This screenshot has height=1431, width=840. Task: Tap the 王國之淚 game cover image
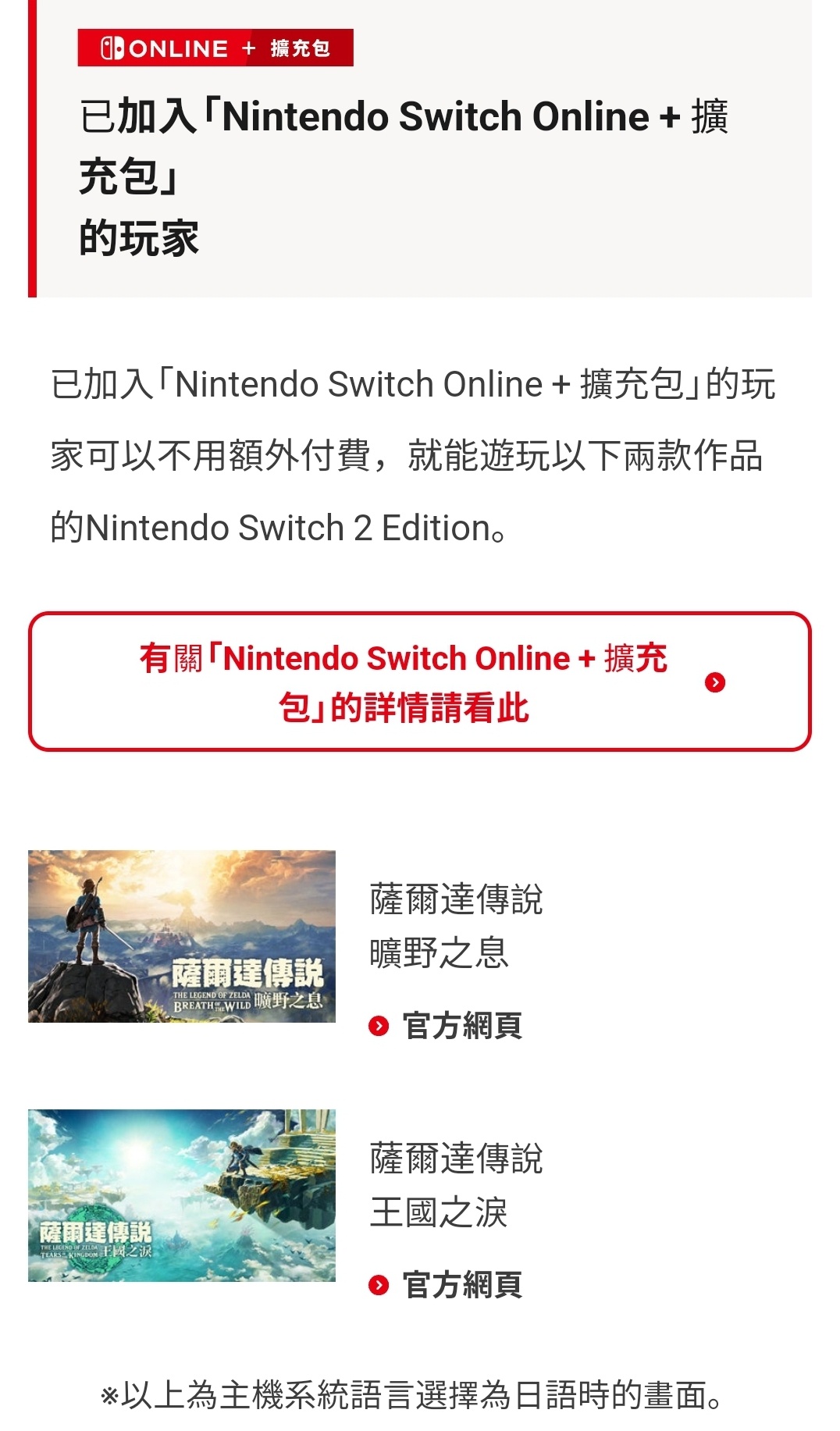182,1195
